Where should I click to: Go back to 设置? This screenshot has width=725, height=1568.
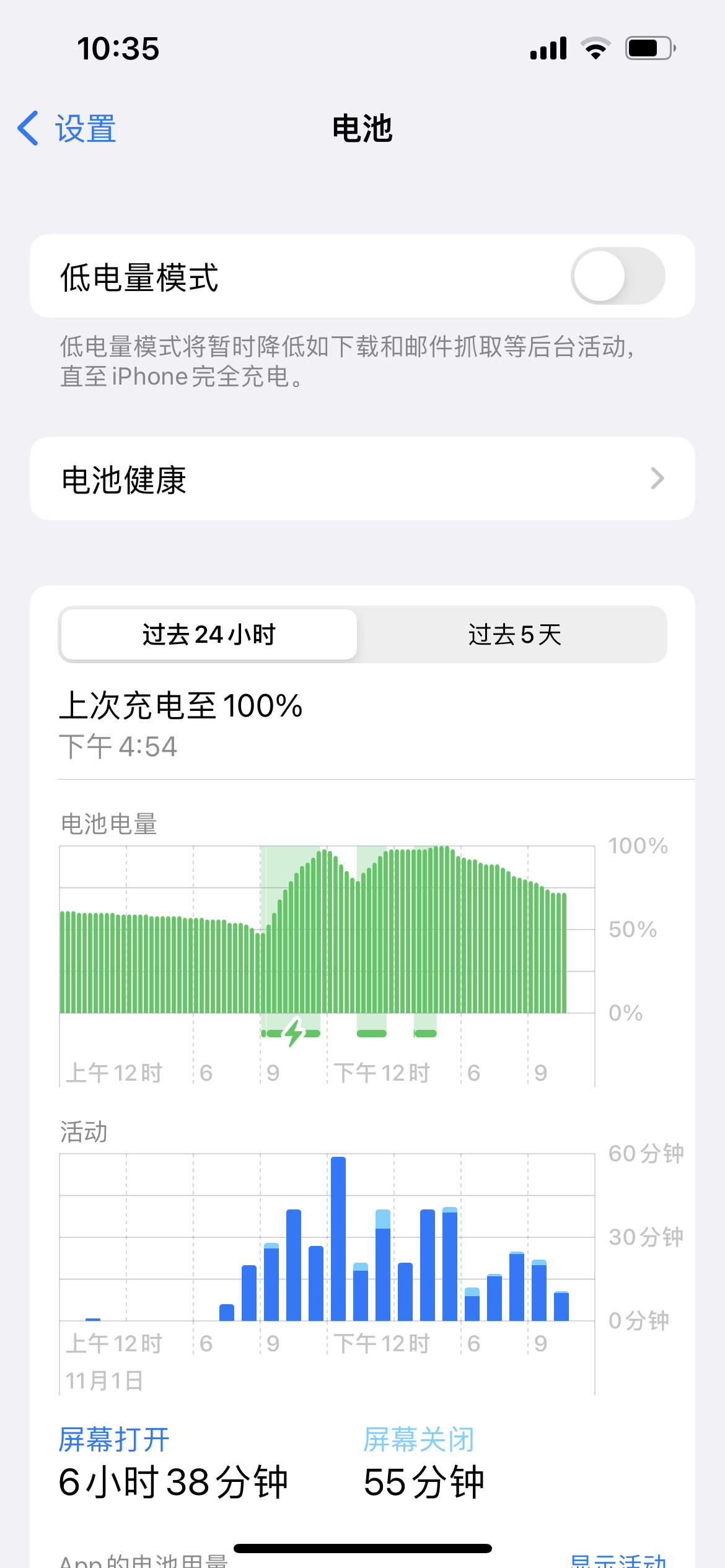(x=67, y=129)
